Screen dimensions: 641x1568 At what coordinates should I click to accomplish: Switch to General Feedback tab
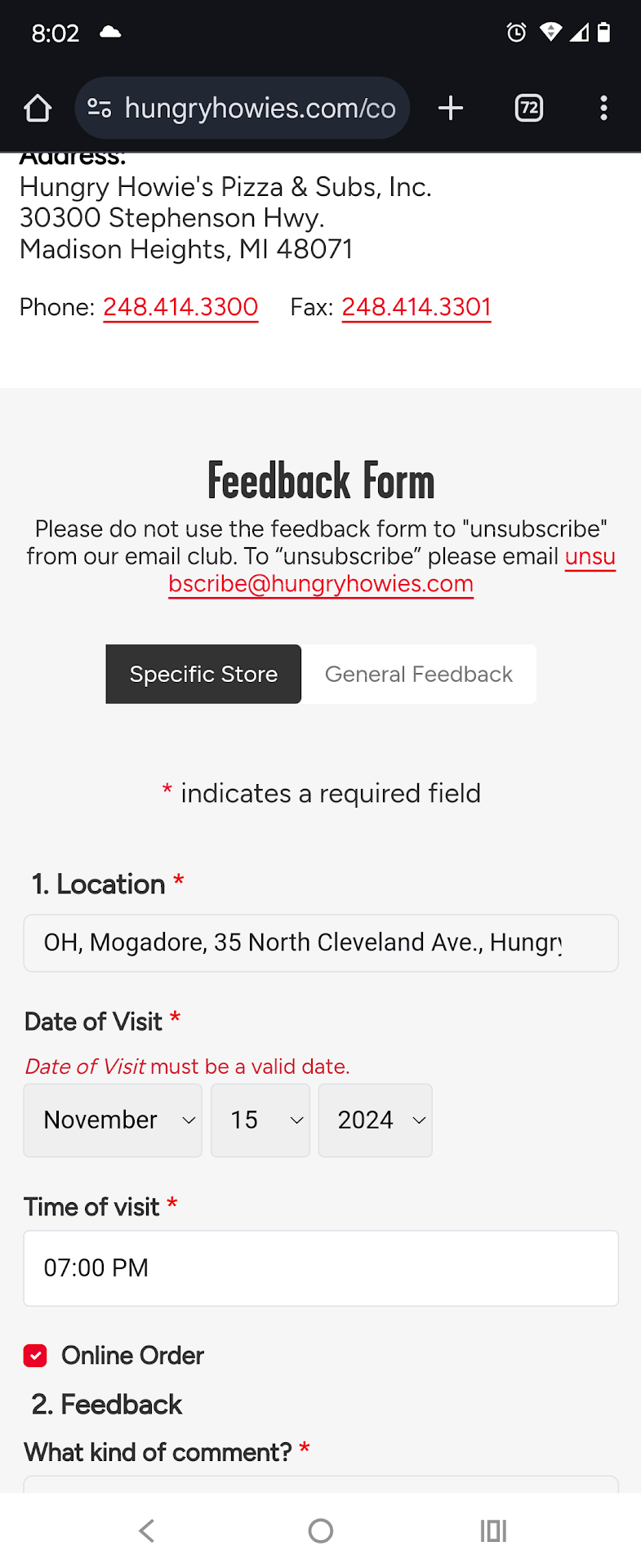click(x=419, y=674)
